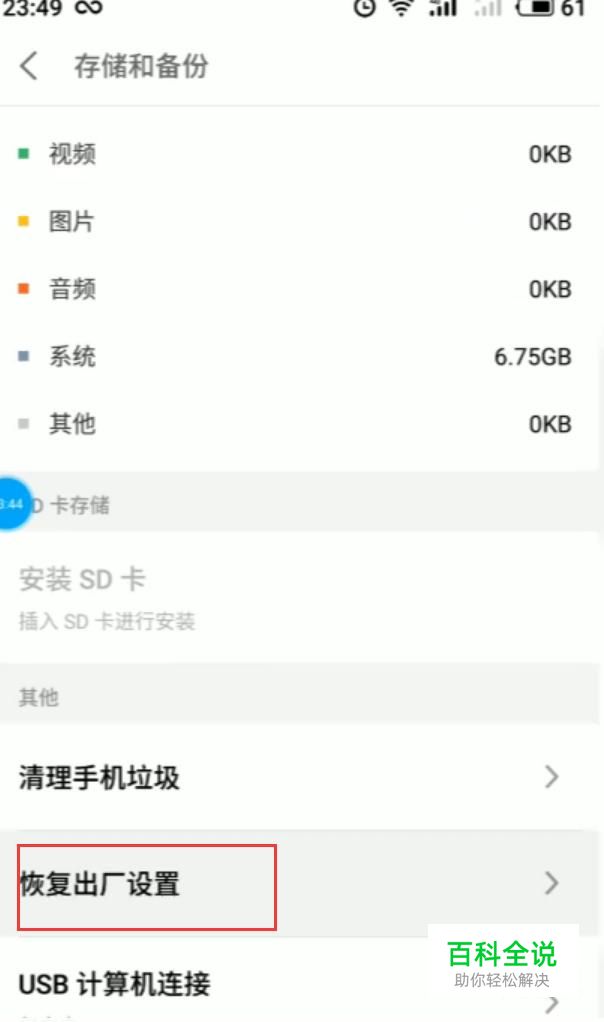
Task: Tap the blue floating timer bubble
Action: click(12, 503)
